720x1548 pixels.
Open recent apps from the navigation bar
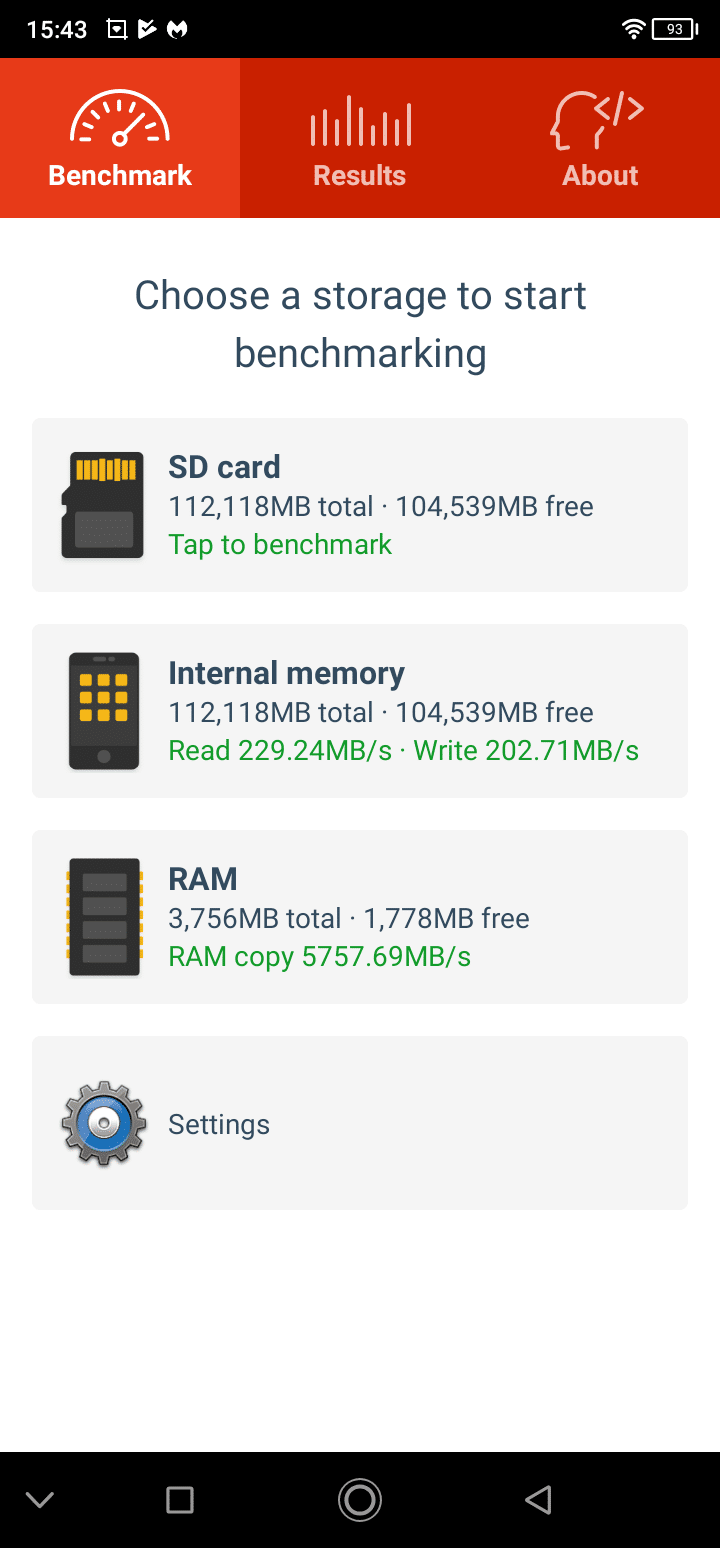pos(180,1499)
